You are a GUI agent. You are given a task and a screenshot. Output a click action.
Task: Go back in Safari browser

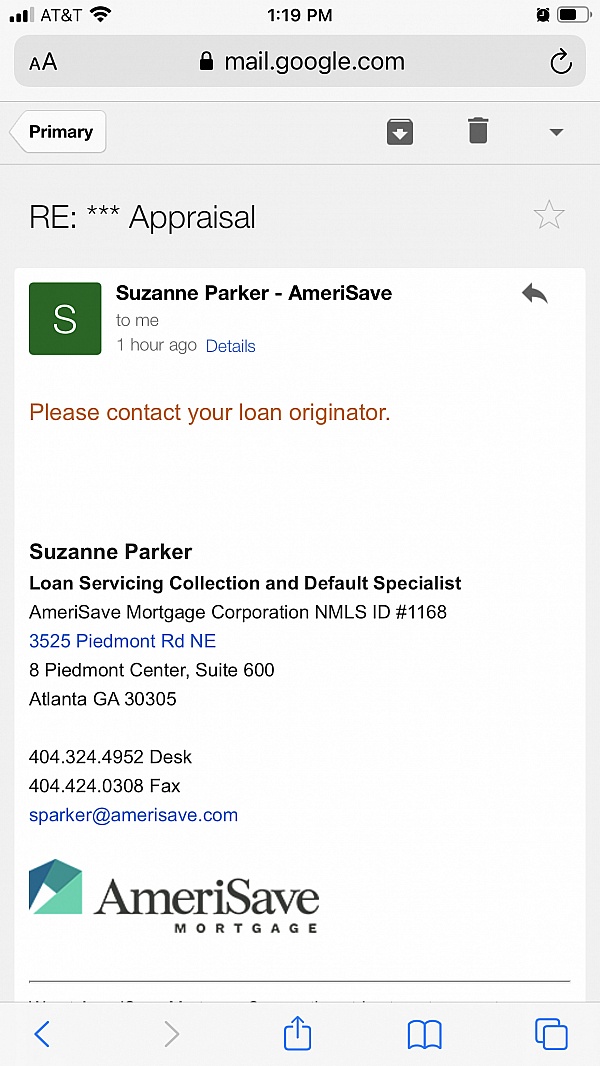pyautogui.click(x=42, y=1034)
